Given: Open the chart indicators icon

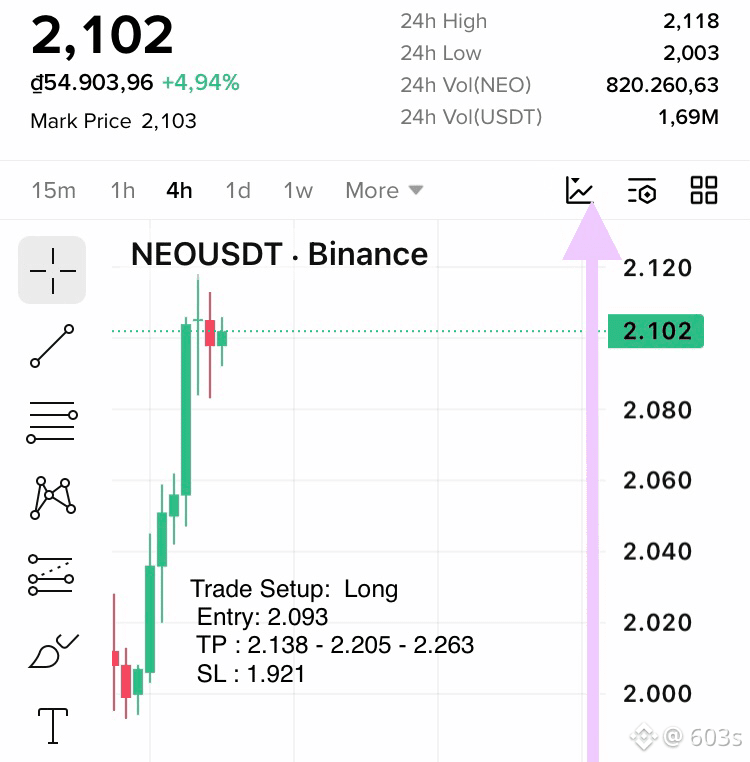Looking at the screenshot, I should [579, 190].
